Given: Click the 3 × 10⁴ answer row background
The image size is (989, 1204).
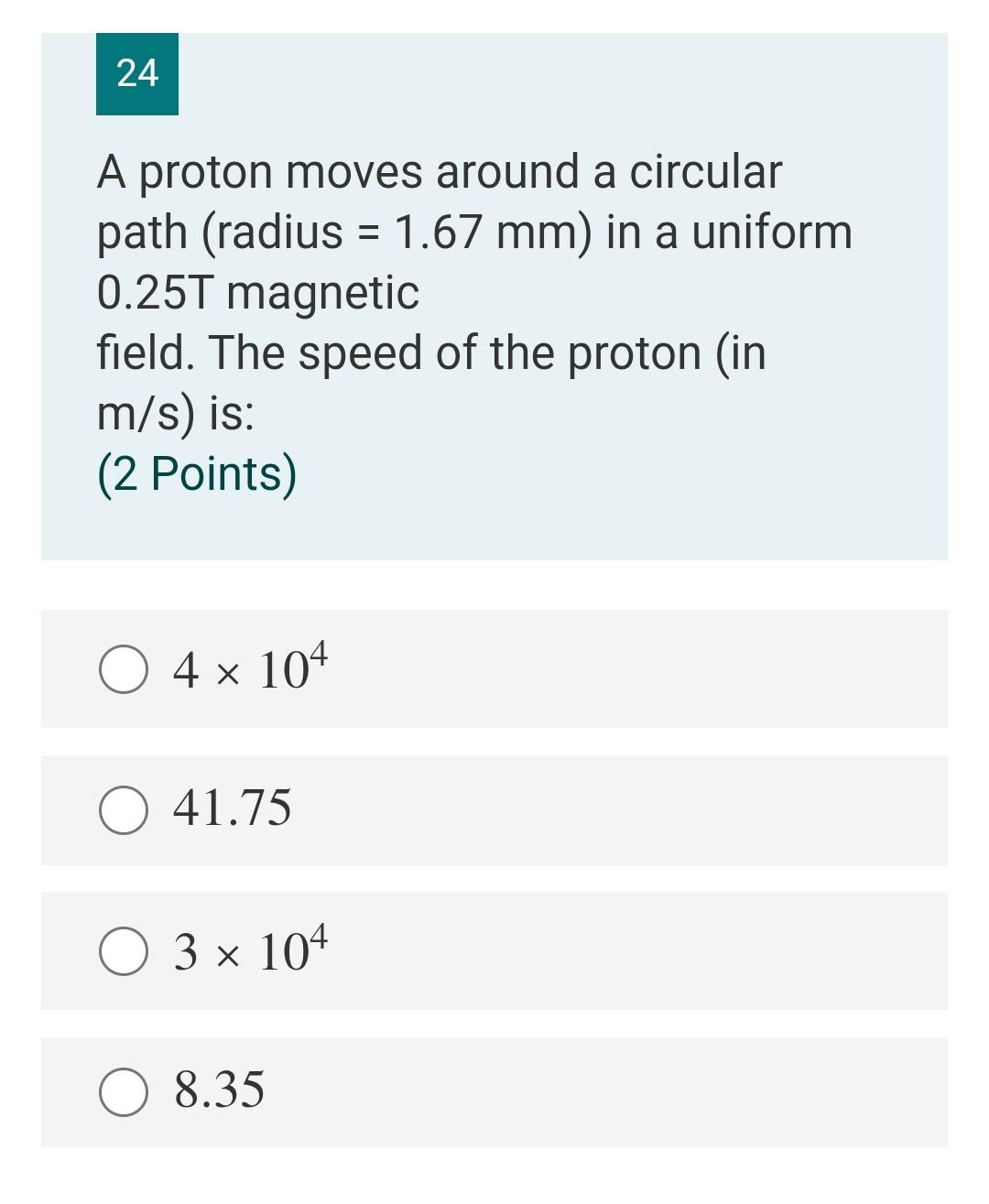Looking at the screenshot, I should coord(641,949).
